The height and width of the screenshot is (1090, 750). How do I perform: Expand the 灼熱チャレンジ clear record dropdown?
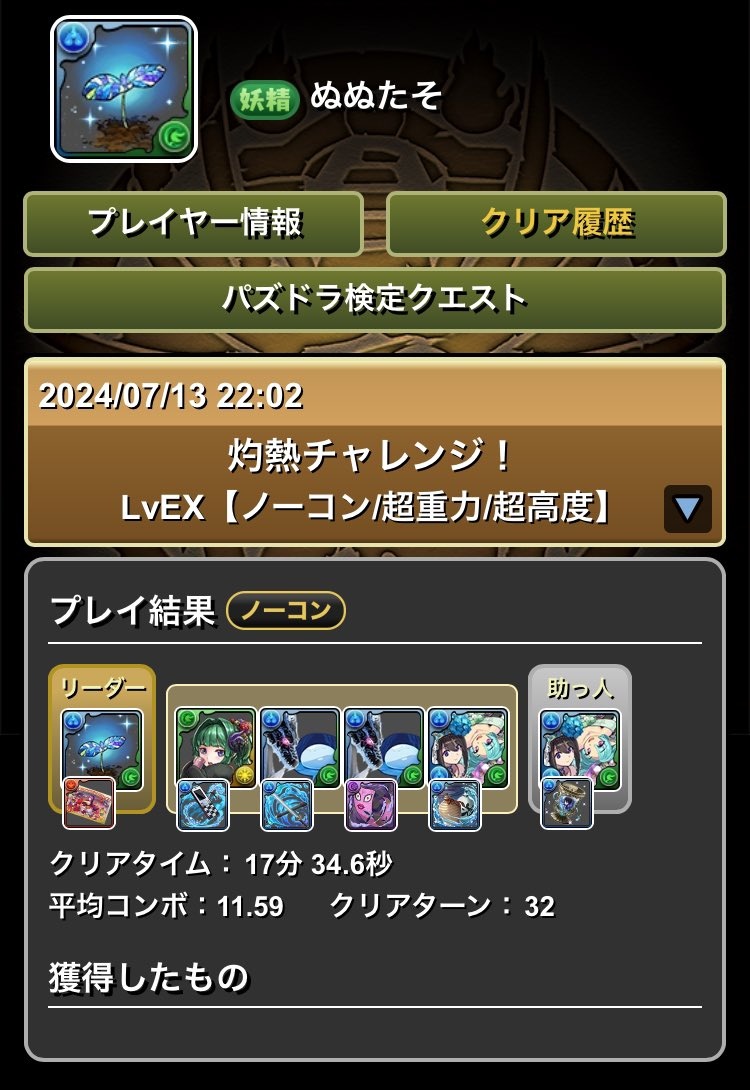[687, 509]
